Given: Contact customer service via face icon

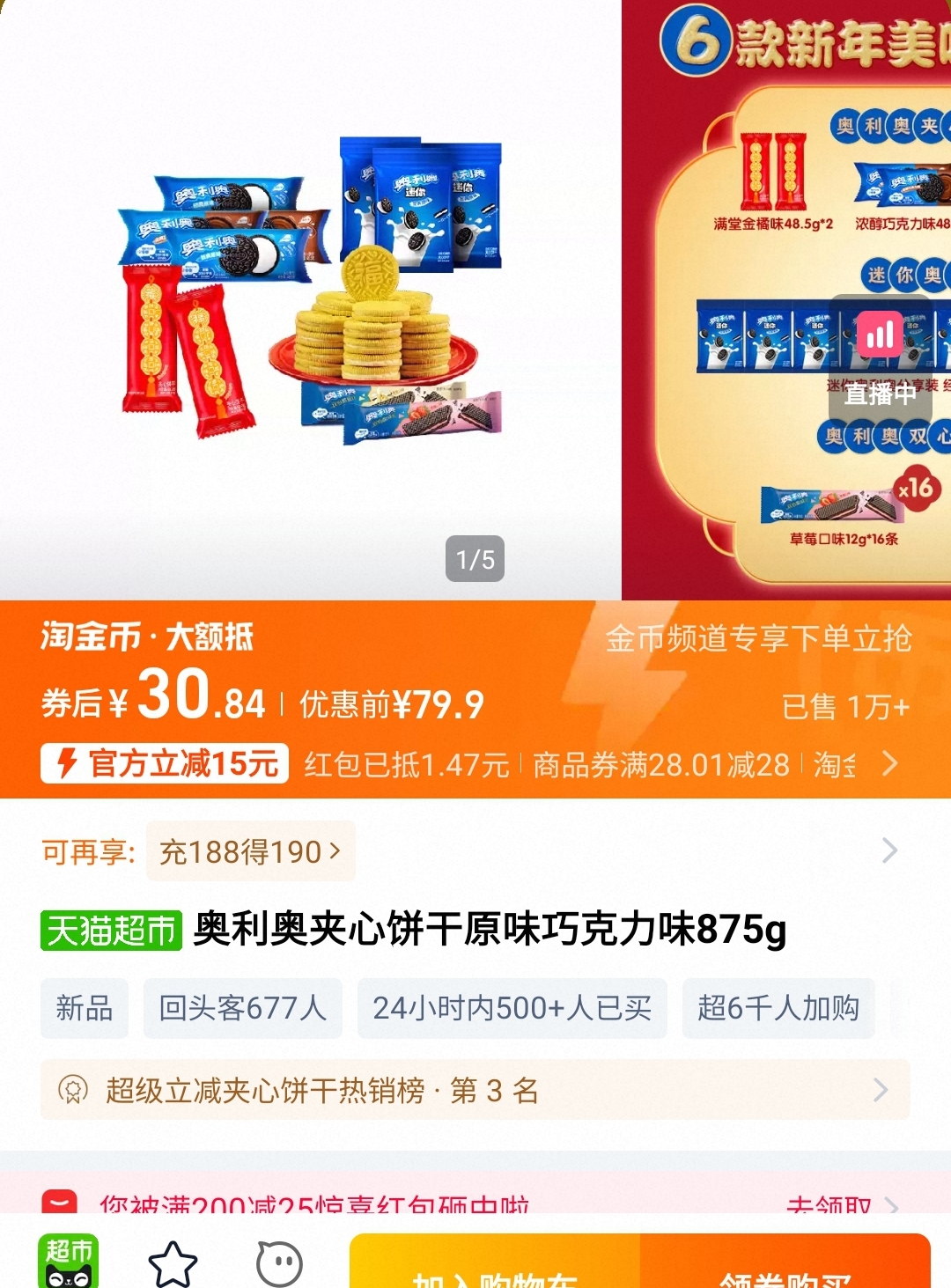Looking at the screenshot, I should (279, 1264).
